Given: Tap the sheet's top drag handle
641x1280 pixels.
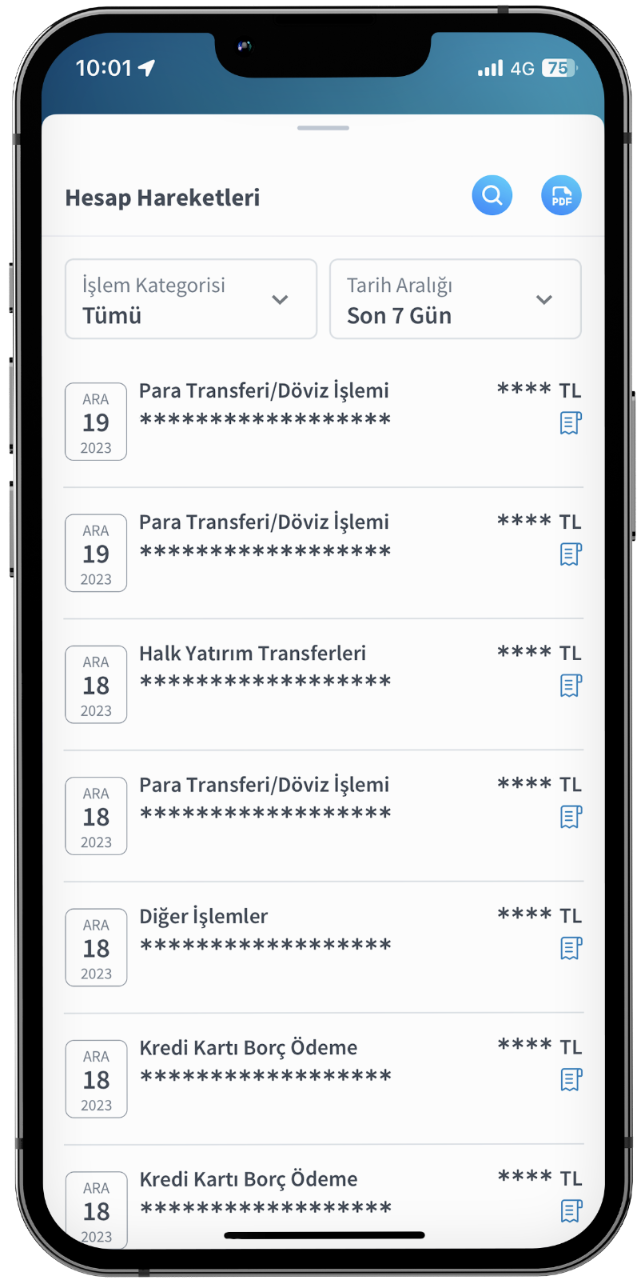Looking at the screenshot, I should (323, 128).
